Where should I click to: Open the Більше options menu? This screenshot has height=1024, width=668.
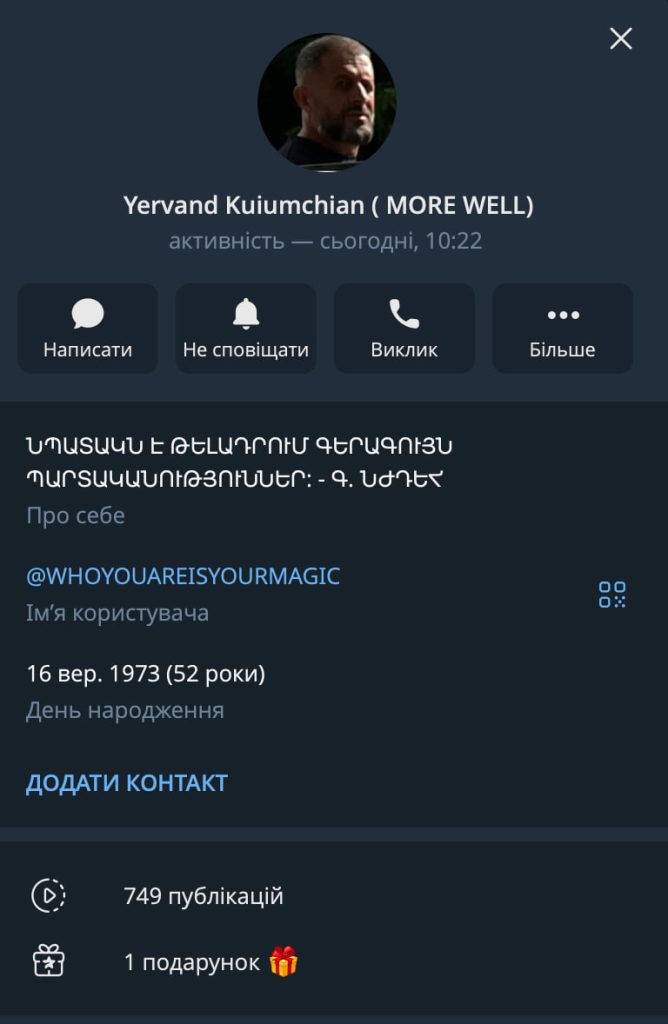562,329
